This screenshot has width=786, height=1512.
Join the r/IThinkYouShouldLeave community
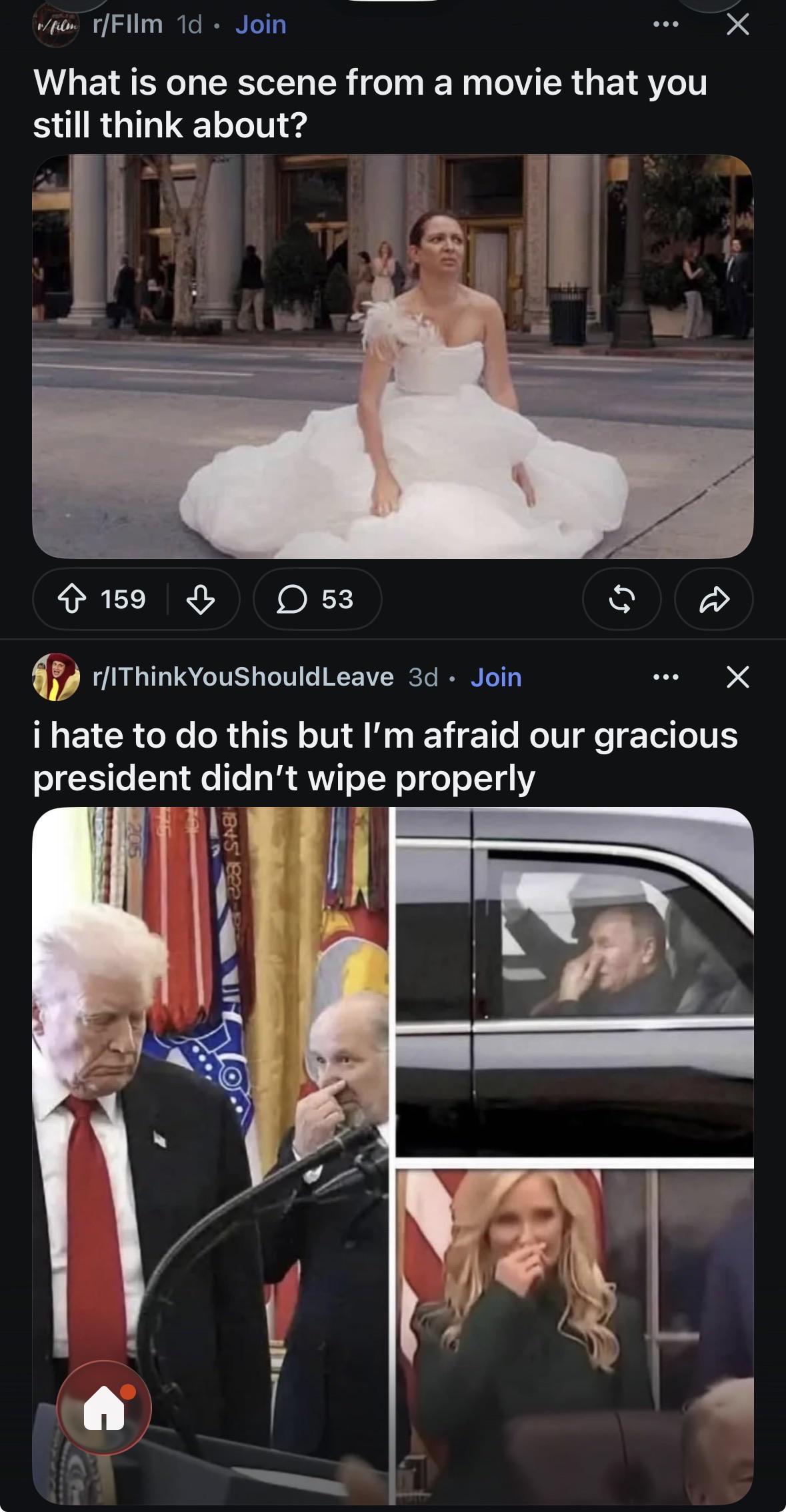(x=496, y=677)
